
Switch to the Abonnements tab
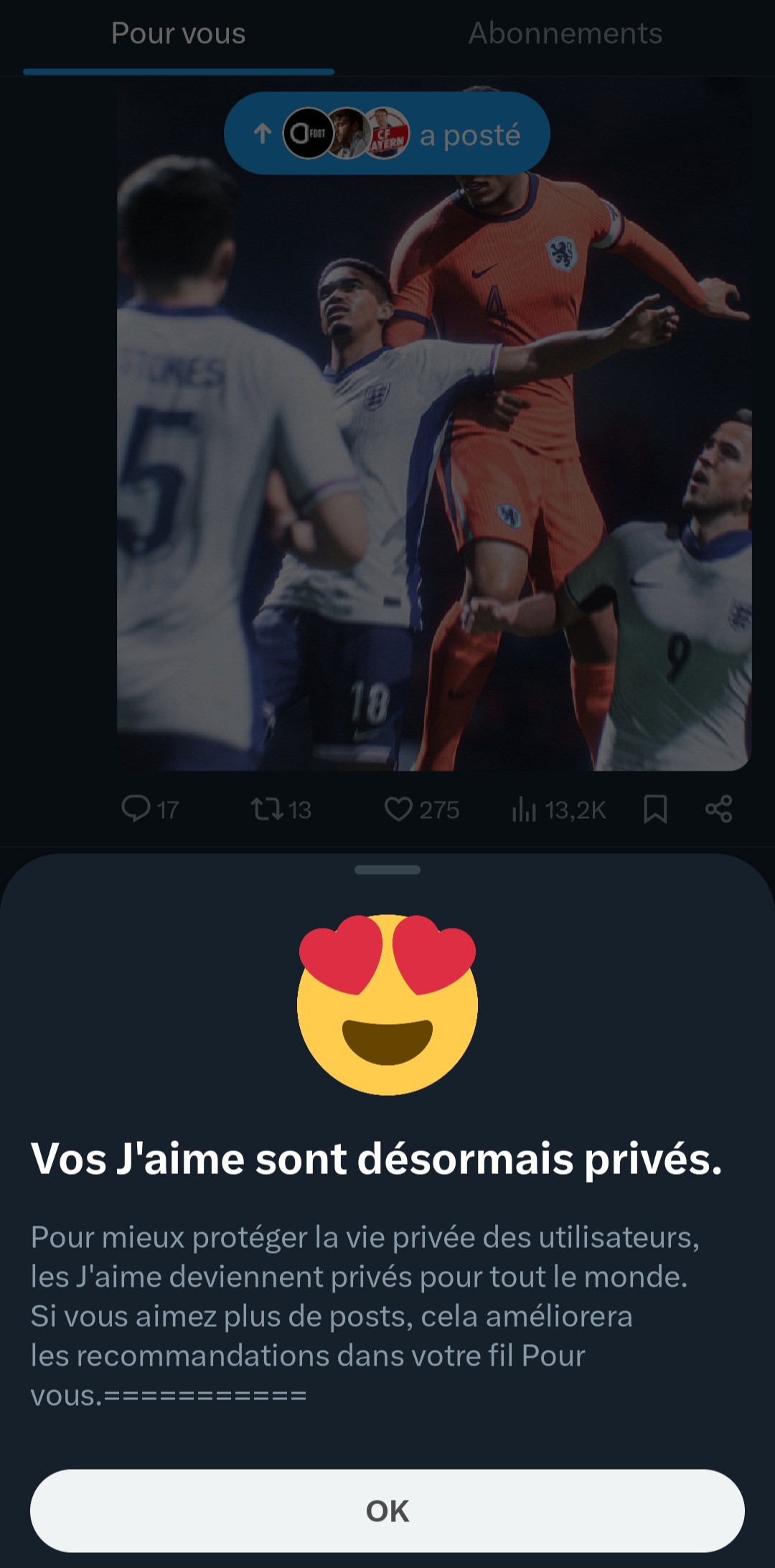[x=565, y=34]
